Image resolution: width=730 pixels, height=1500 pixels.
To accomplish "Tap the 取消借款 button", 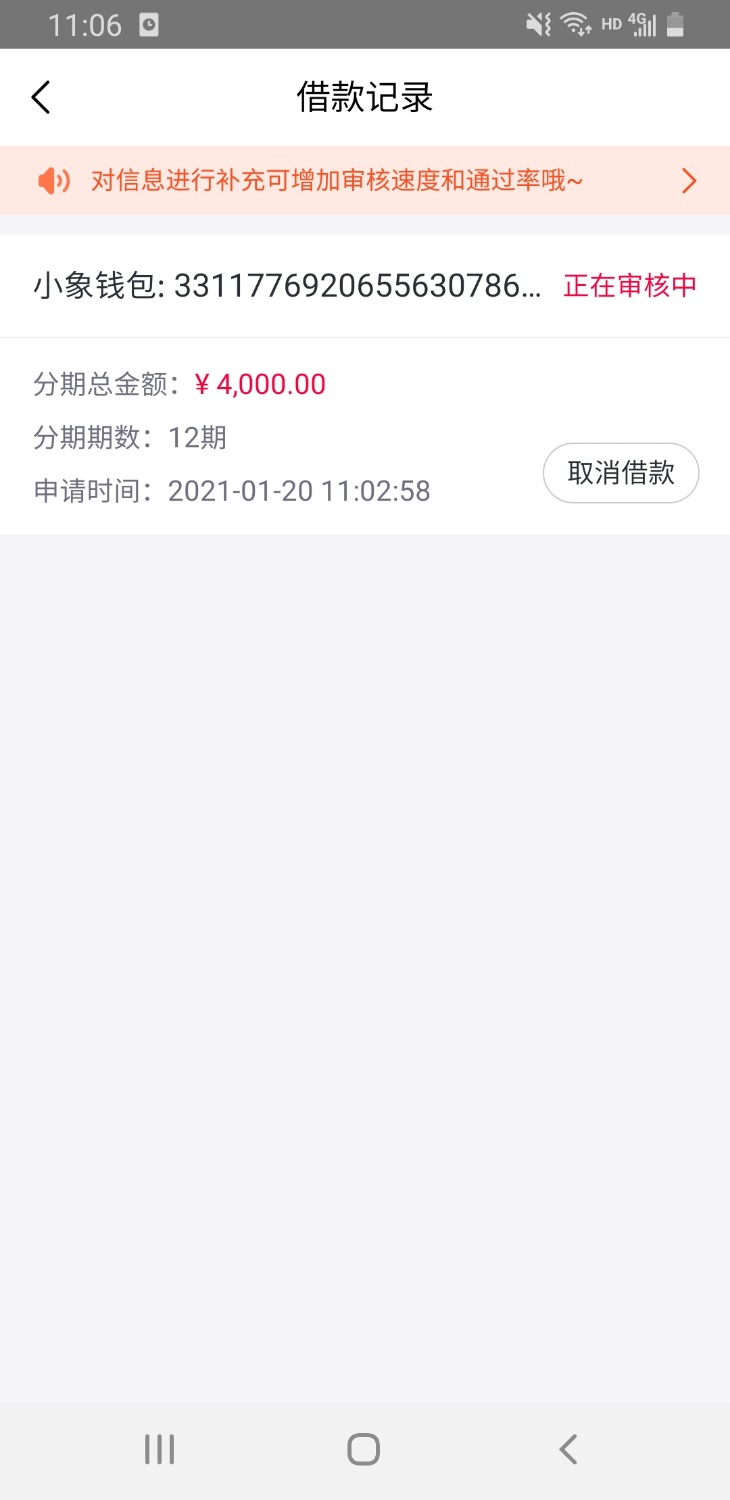I will (x=620, y=473).
